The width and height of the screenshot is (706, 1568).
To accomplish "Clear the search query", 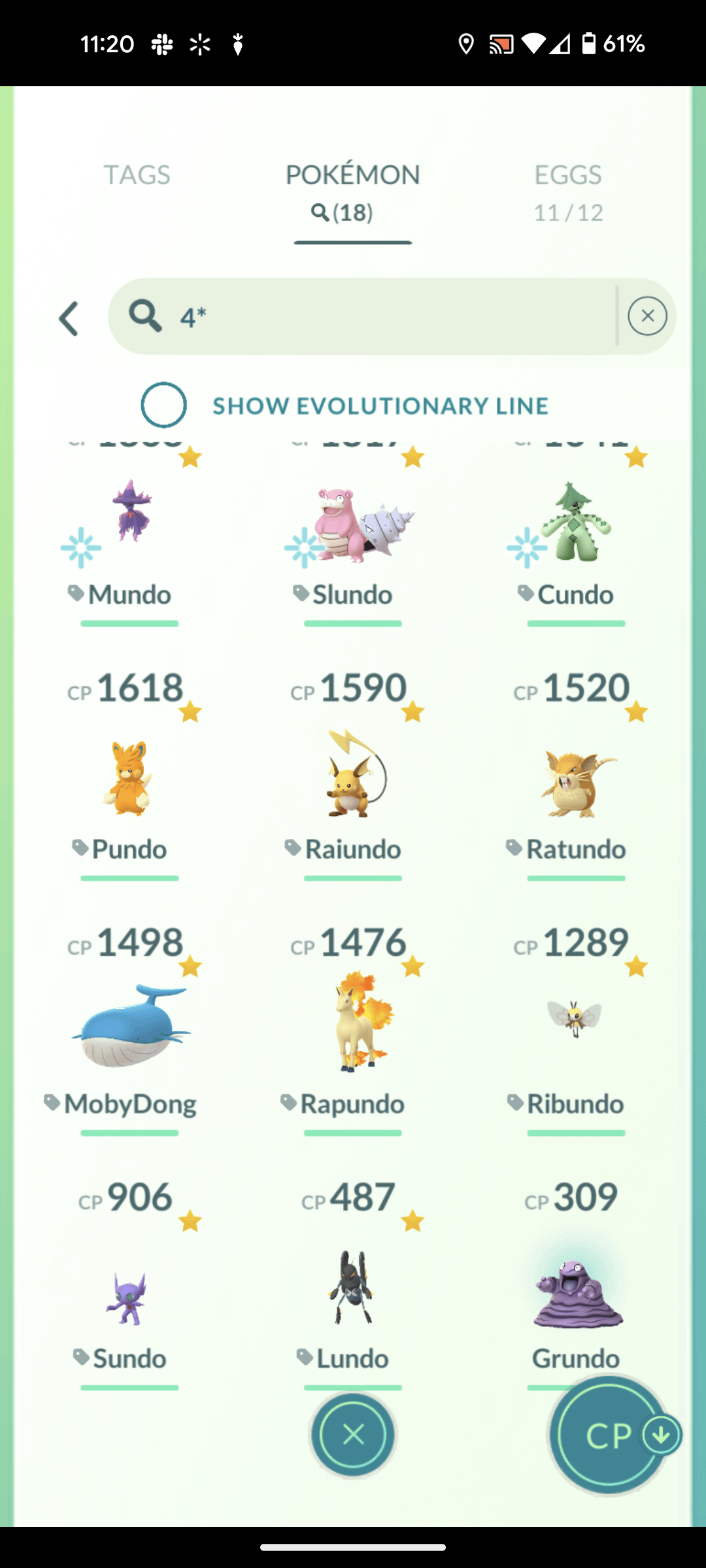I will pos(647,316).
